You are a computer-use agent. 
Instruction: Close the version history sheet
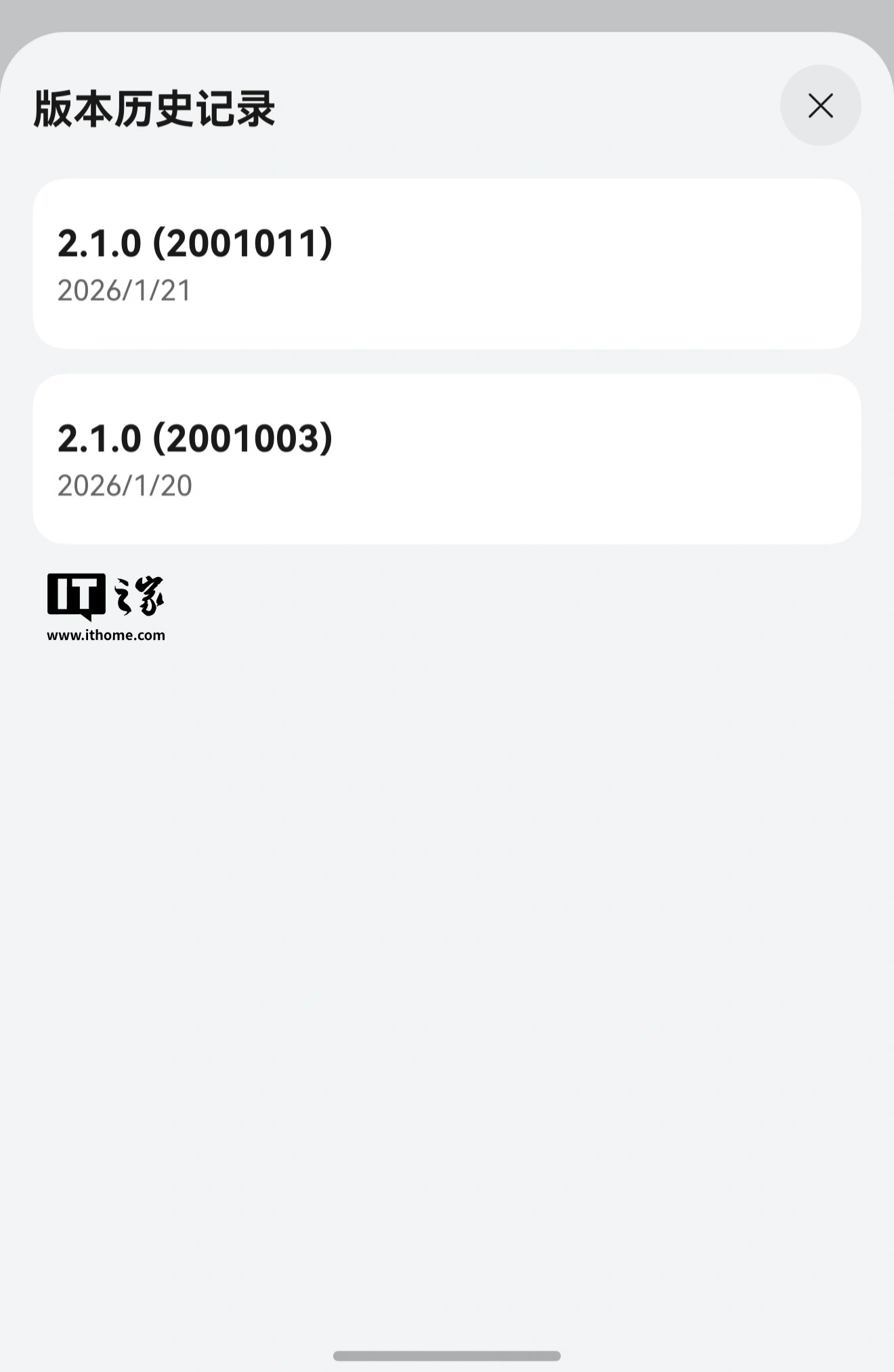[x=820, y=106]
